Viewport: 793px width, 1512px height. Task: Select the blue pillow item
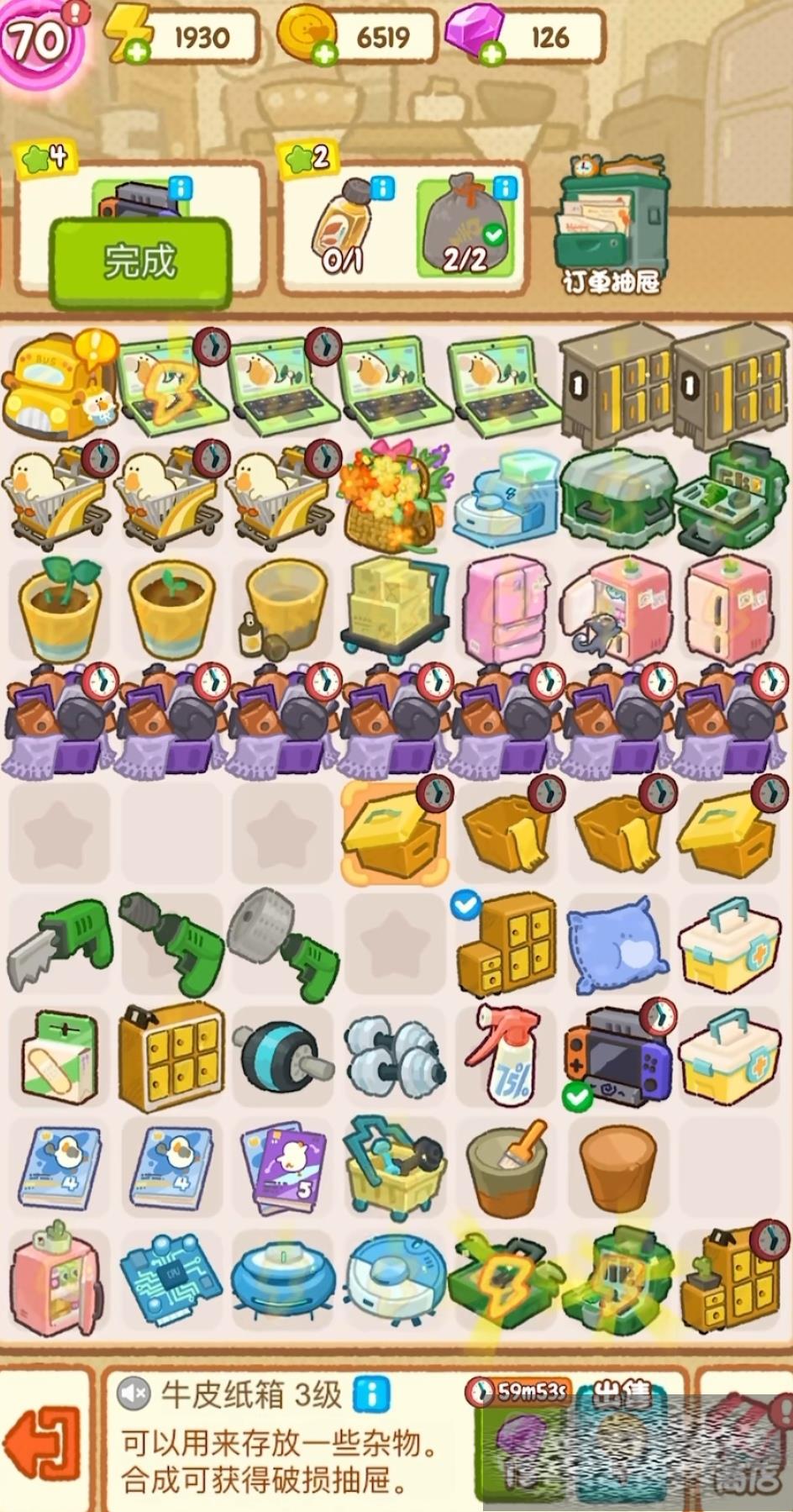coord(617,945)
